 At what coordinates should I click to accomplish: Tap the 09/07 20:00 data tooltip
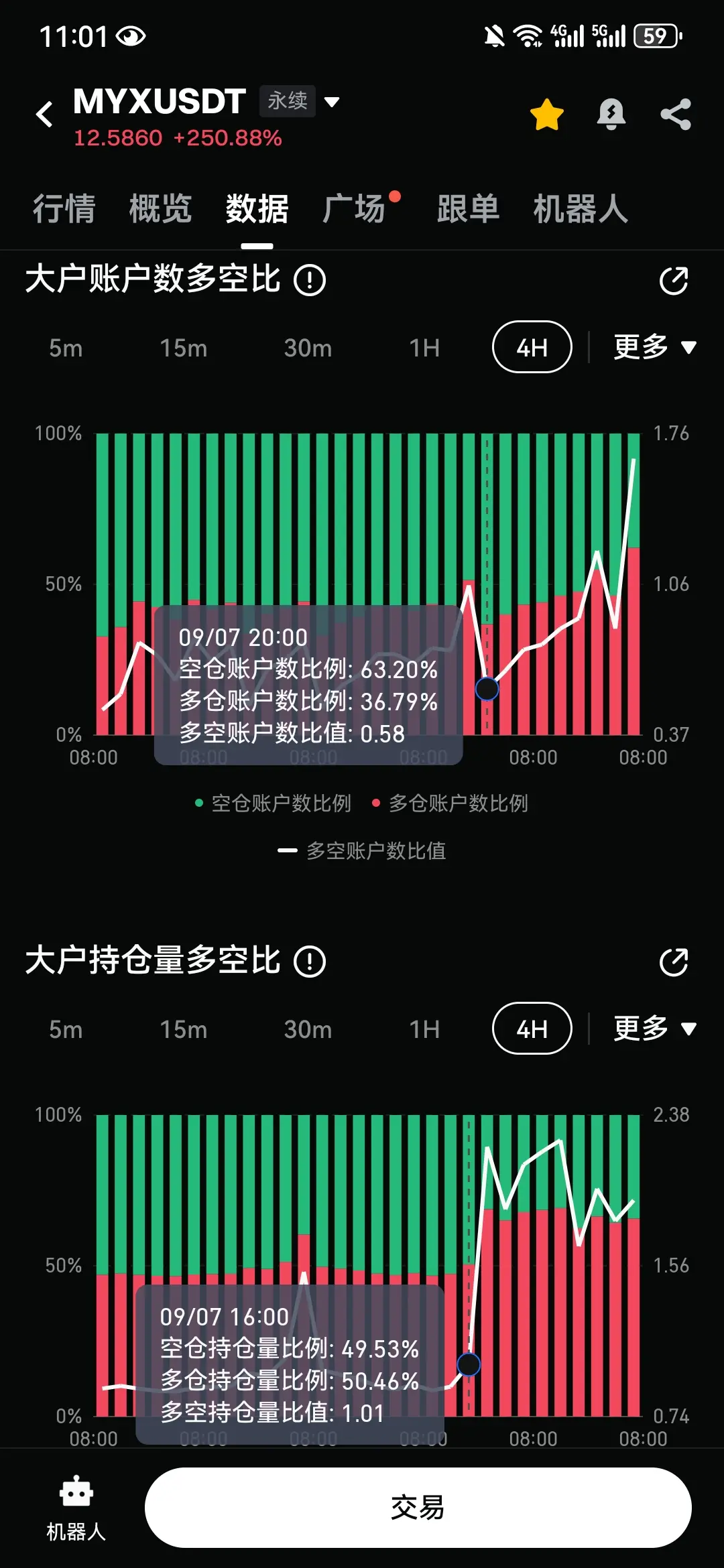(x=308, y=683)
